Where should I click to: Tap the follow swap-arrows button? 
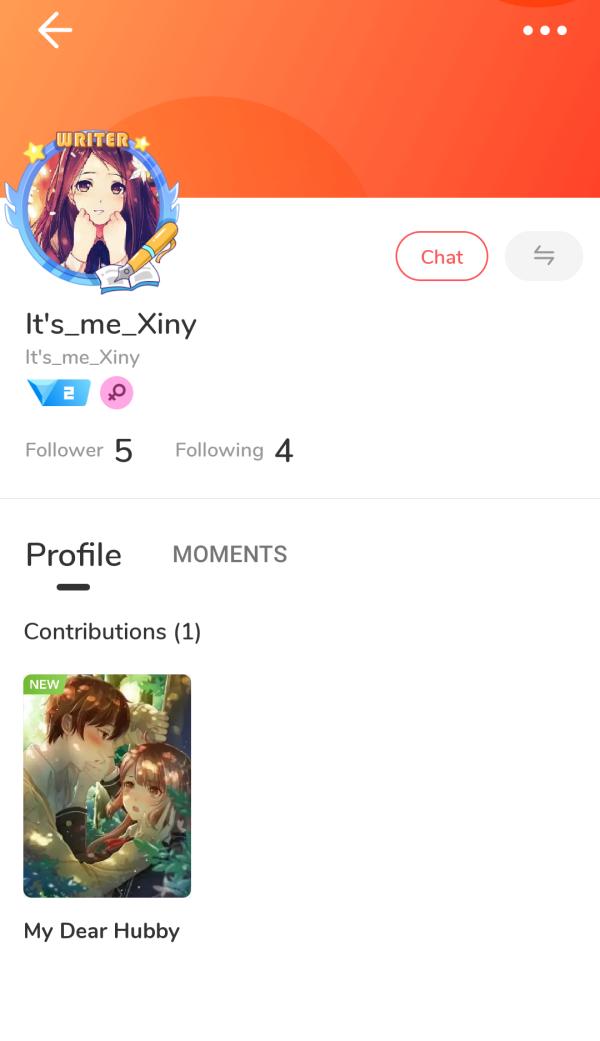click(543, 256)
